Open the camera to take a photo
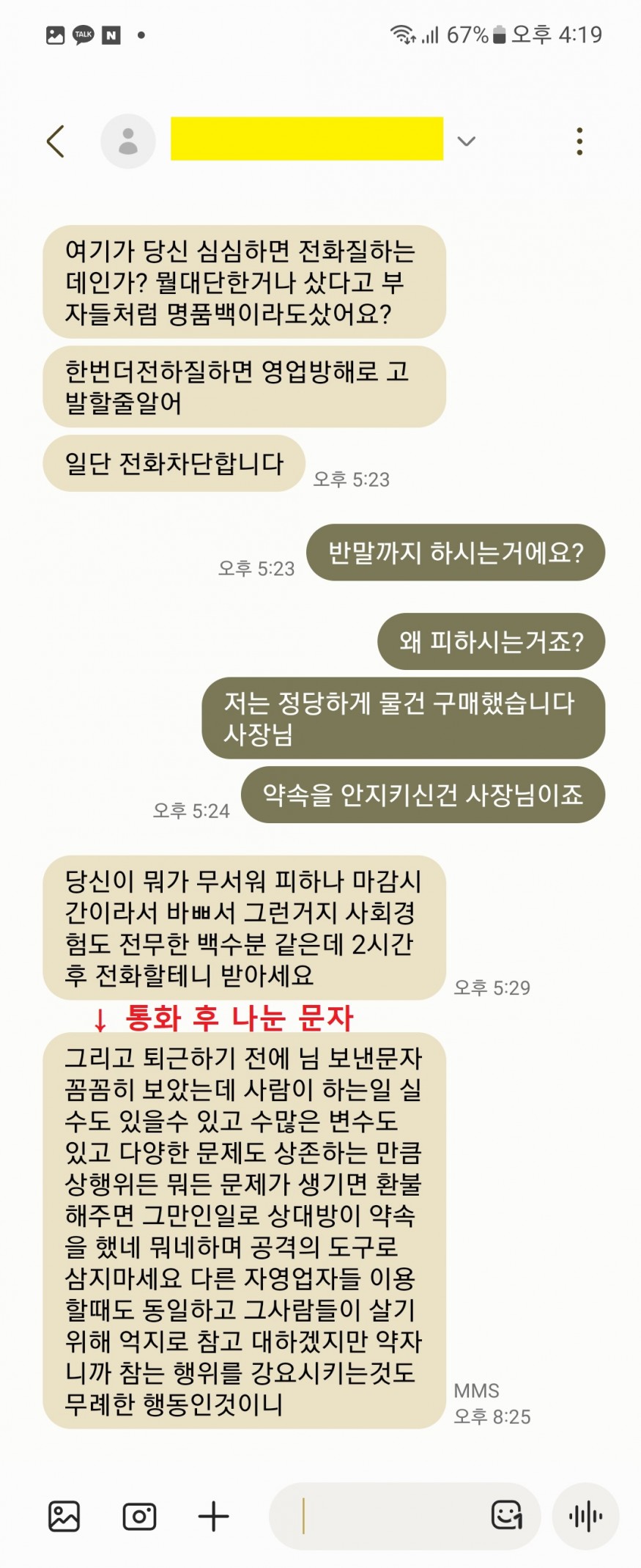The width and height of the screenshot is (641, 1568). [x=139, y=1516]
